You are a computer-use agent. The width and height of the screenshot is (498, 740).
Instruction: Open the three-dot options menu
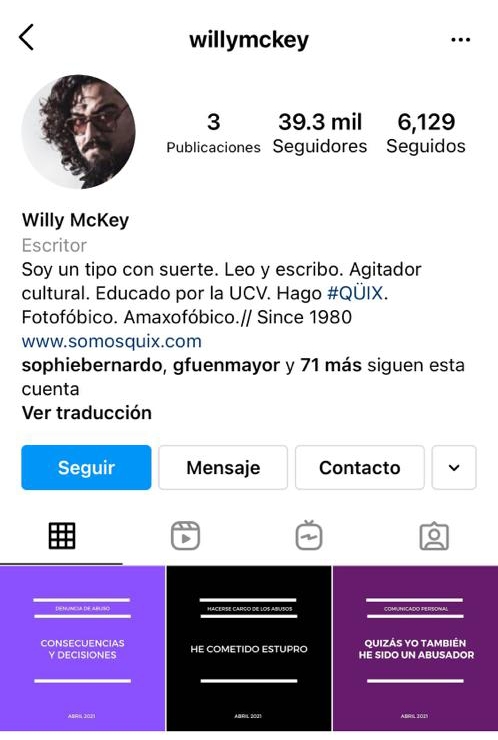(460, 40)
